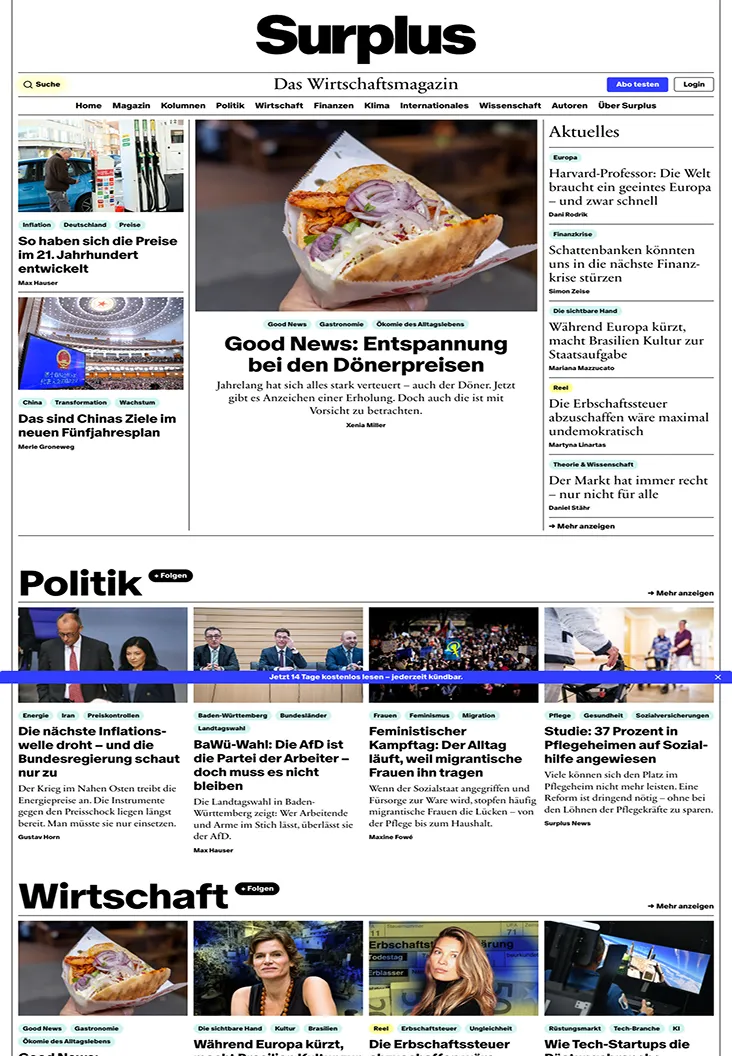Dismiss the free trial banner
732x1056 pixels.
pyautogui.click(x=717, y=677)
